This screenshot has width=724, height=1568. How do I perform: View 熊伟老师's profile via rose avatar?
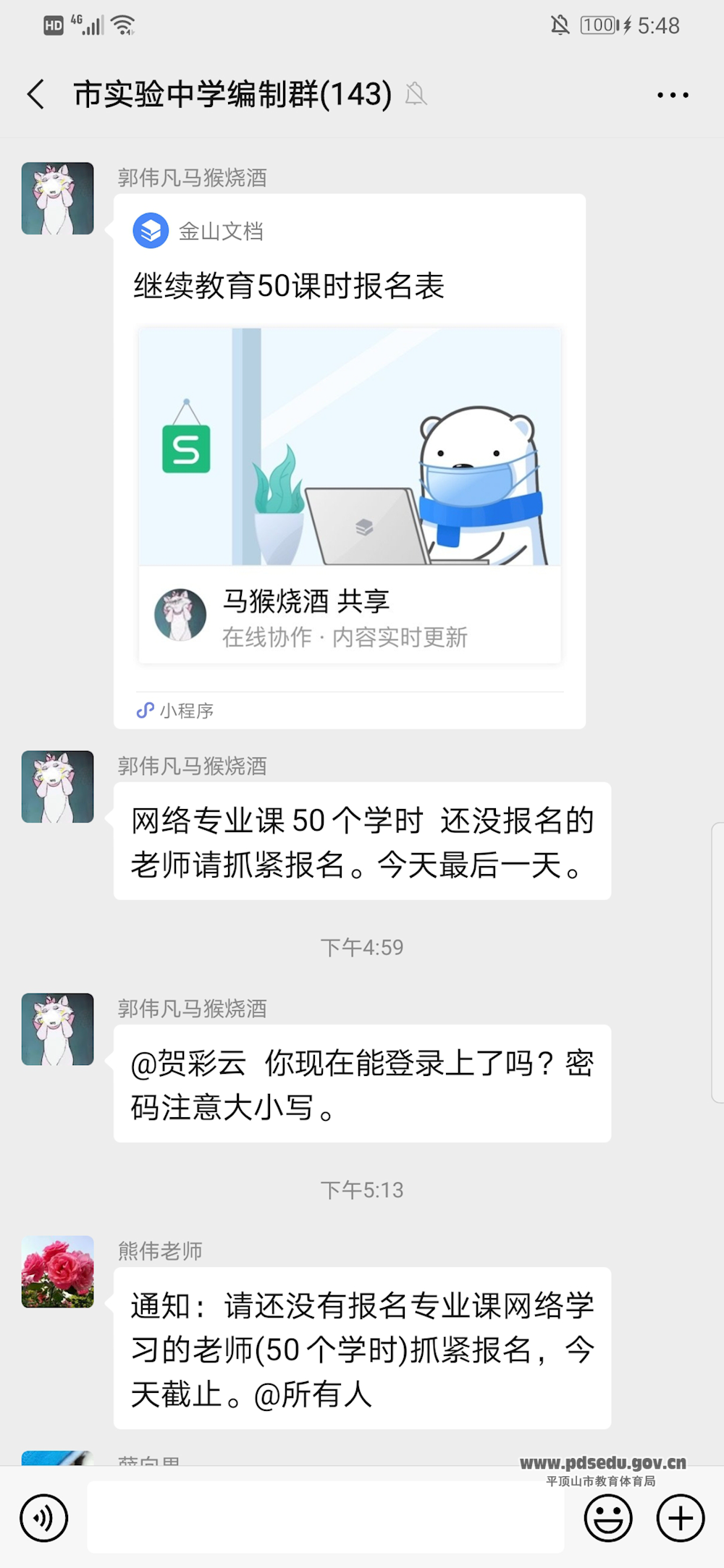coord(58,1271)
